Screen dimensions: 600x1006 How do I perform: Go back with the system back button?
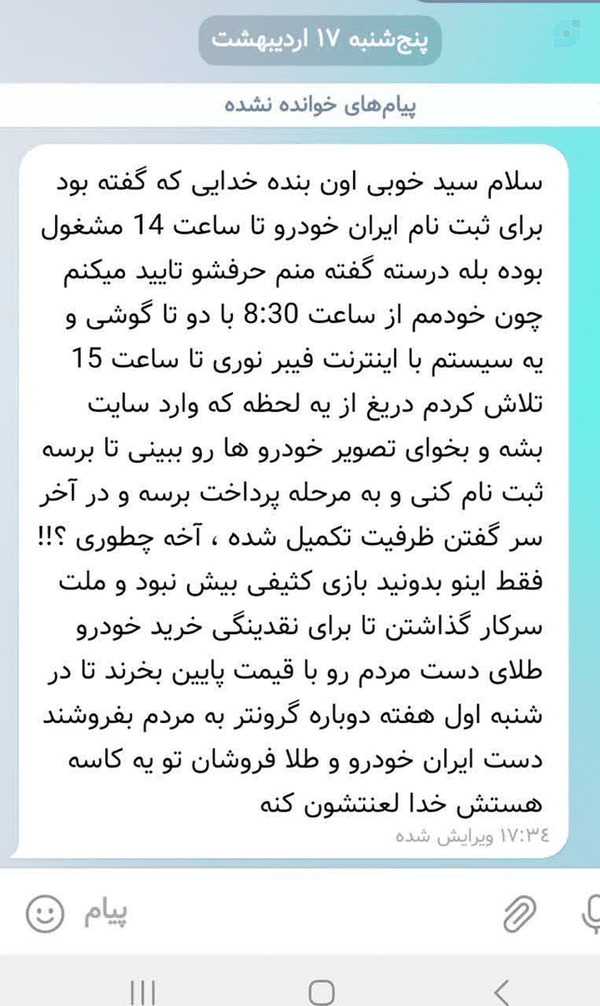click(502, 992)
